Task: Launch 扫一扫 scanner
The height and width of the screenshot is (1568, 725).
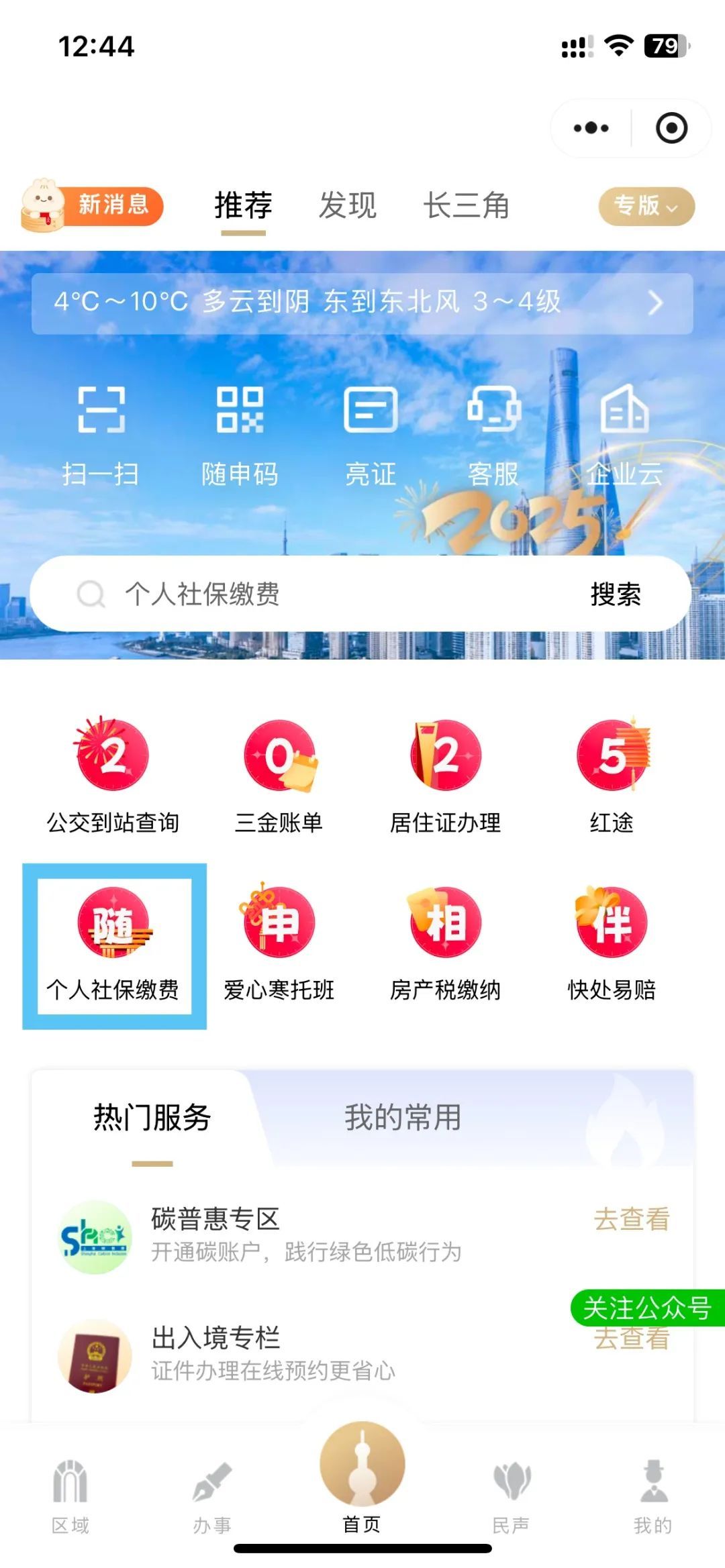Action: pyautogui.click(x=101, y=433)
